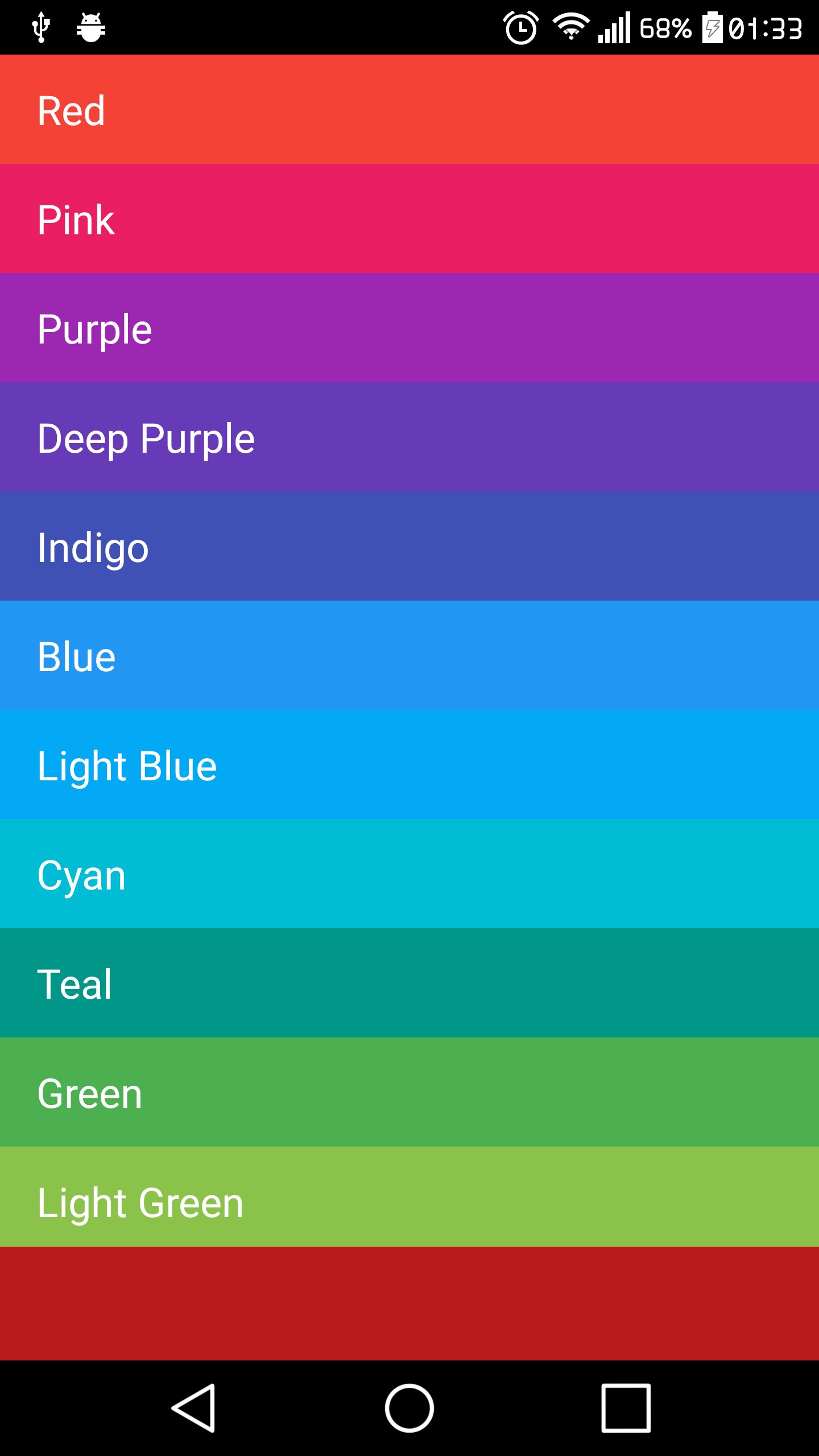Tap the Green color row
The image size is (819, 1456).
(409, 1093)
